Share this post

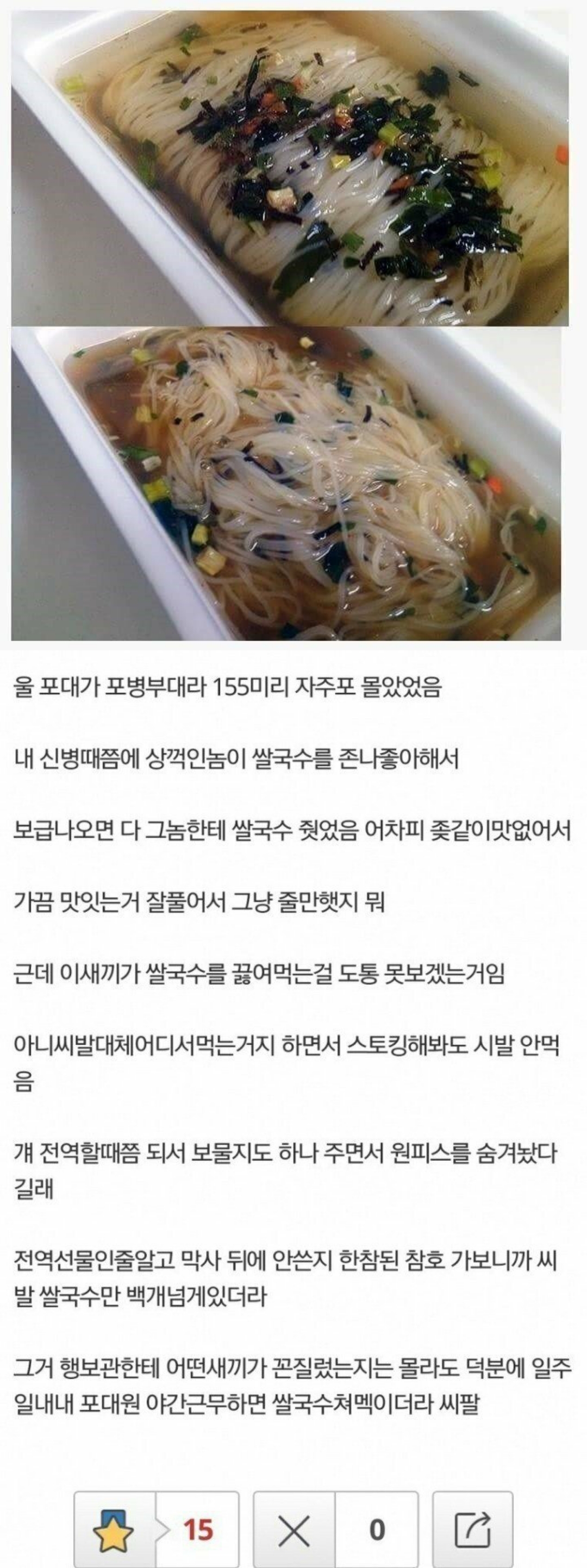pos(472,1529)
